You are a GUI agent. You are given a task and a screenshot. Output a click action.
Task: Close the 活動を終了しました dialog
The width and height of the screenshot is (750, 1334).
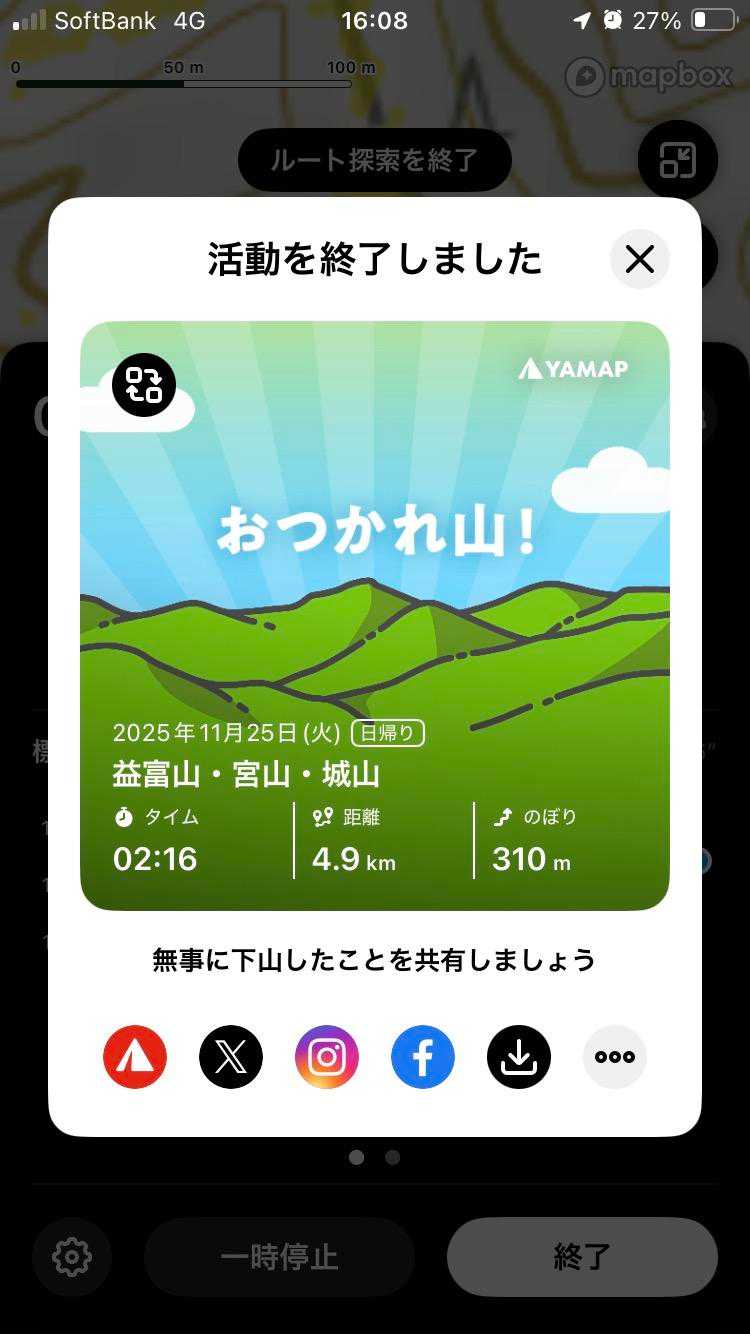(x=639, y=260)
